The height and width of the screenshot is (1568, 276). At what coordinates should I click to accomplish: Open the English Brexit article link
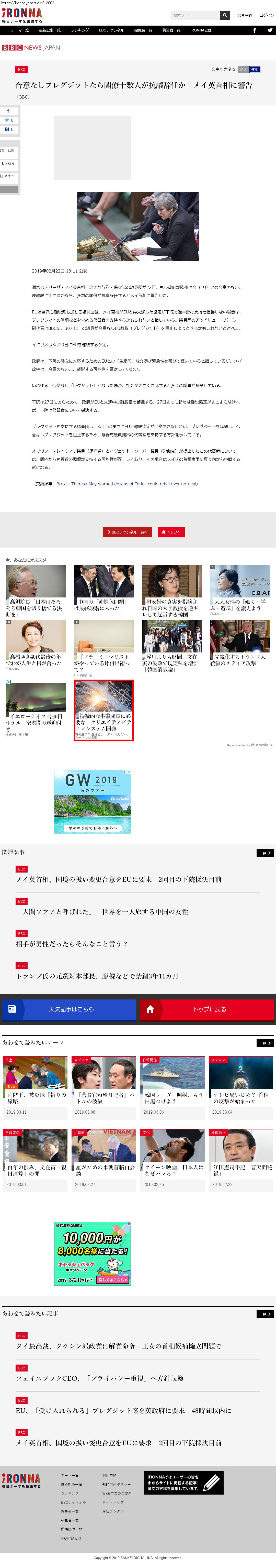pyautogui.click(x=126, y=484)
